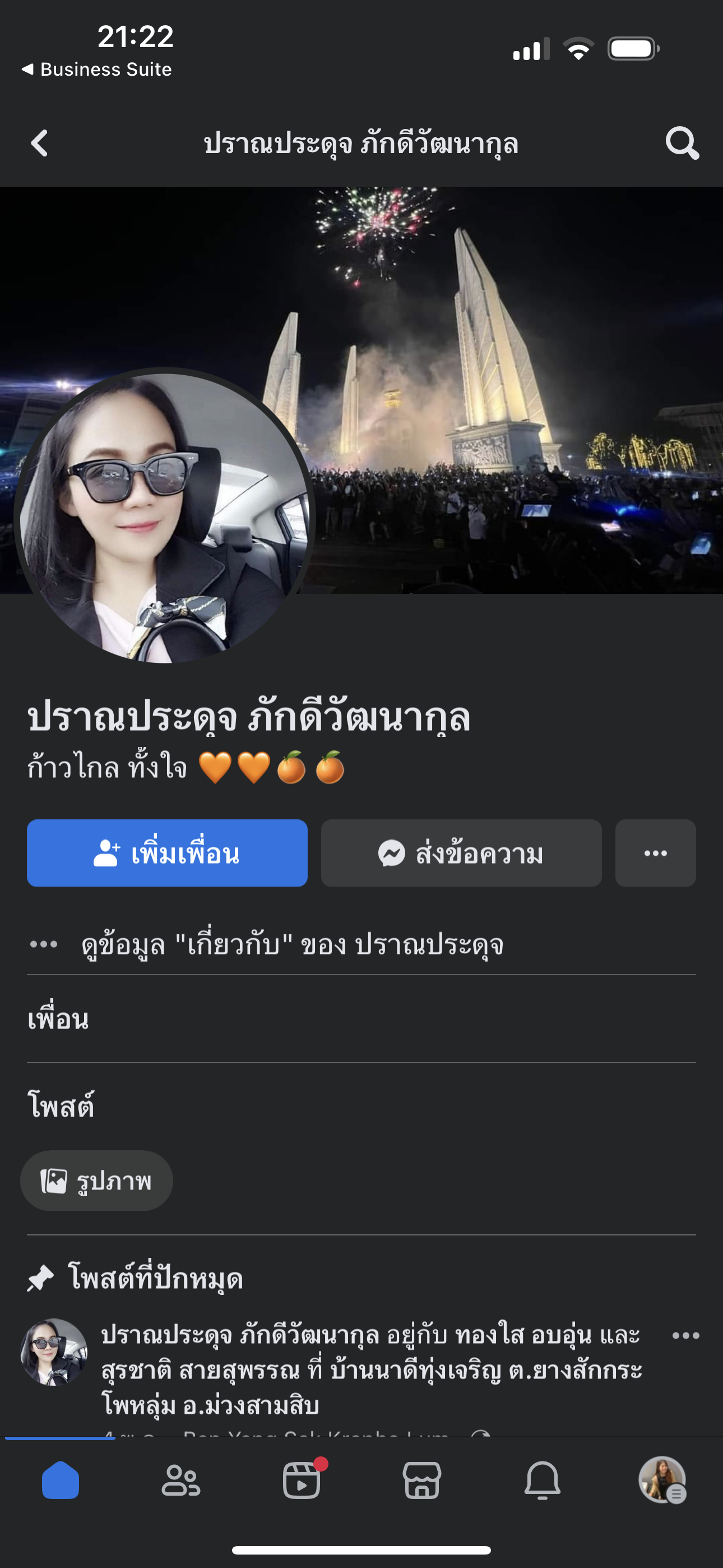
Task: Open the Video tab
Action: tap(302, 1481)
